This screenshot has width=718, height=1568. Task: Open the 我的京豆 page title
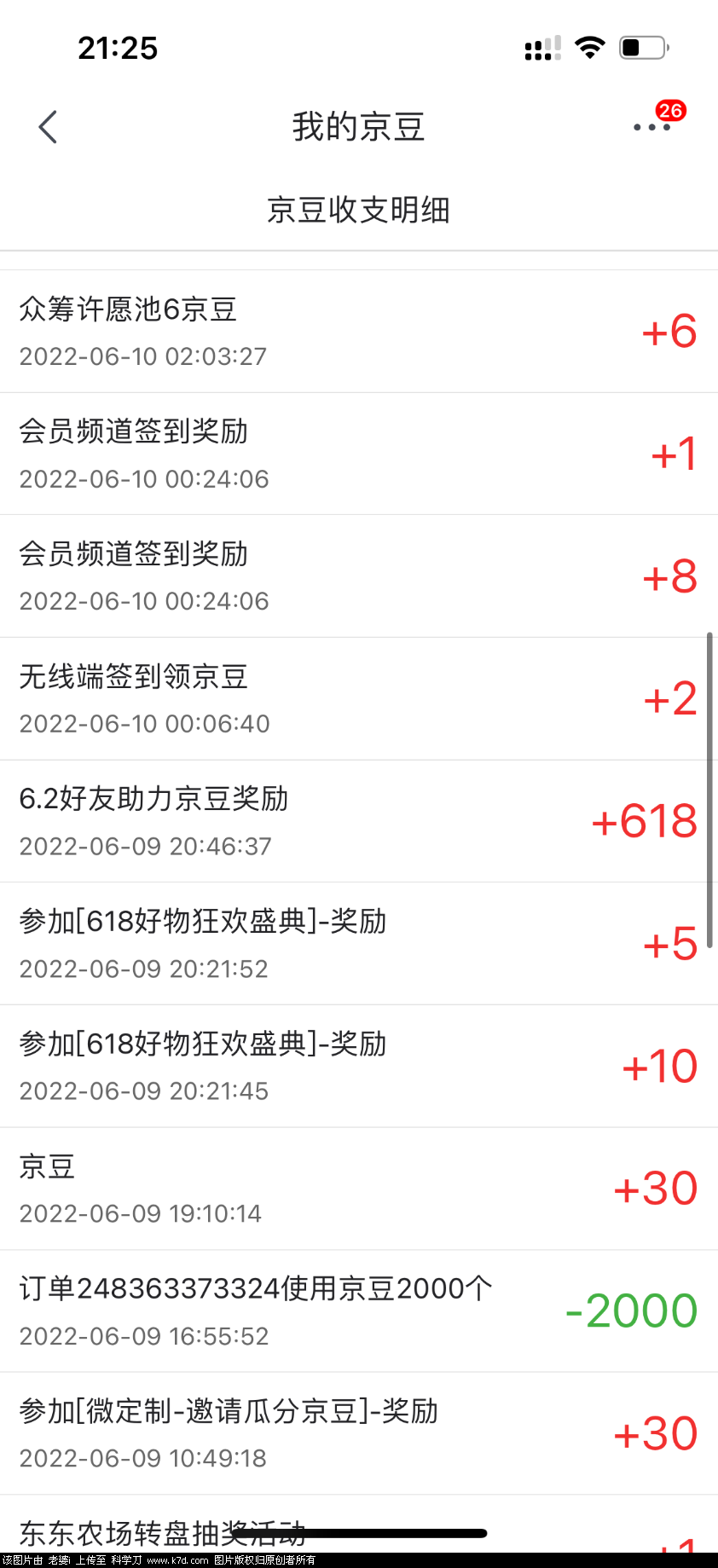[x=358, y=126]
